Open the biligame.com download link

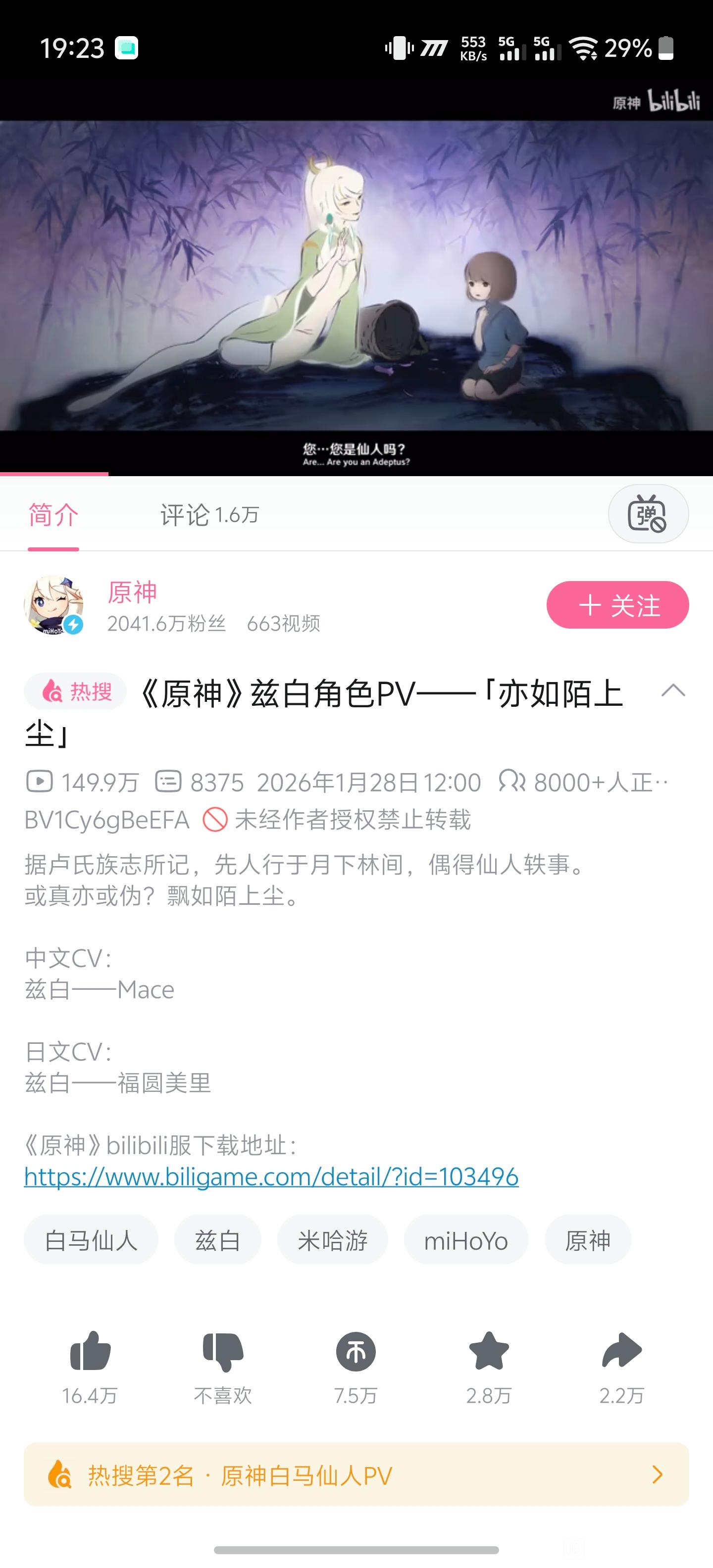271,1176
